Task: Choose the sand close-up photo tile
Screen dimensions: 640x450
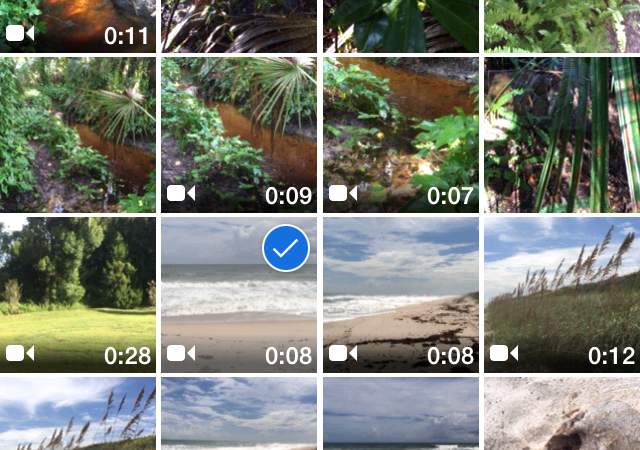Action: point(562,414)
